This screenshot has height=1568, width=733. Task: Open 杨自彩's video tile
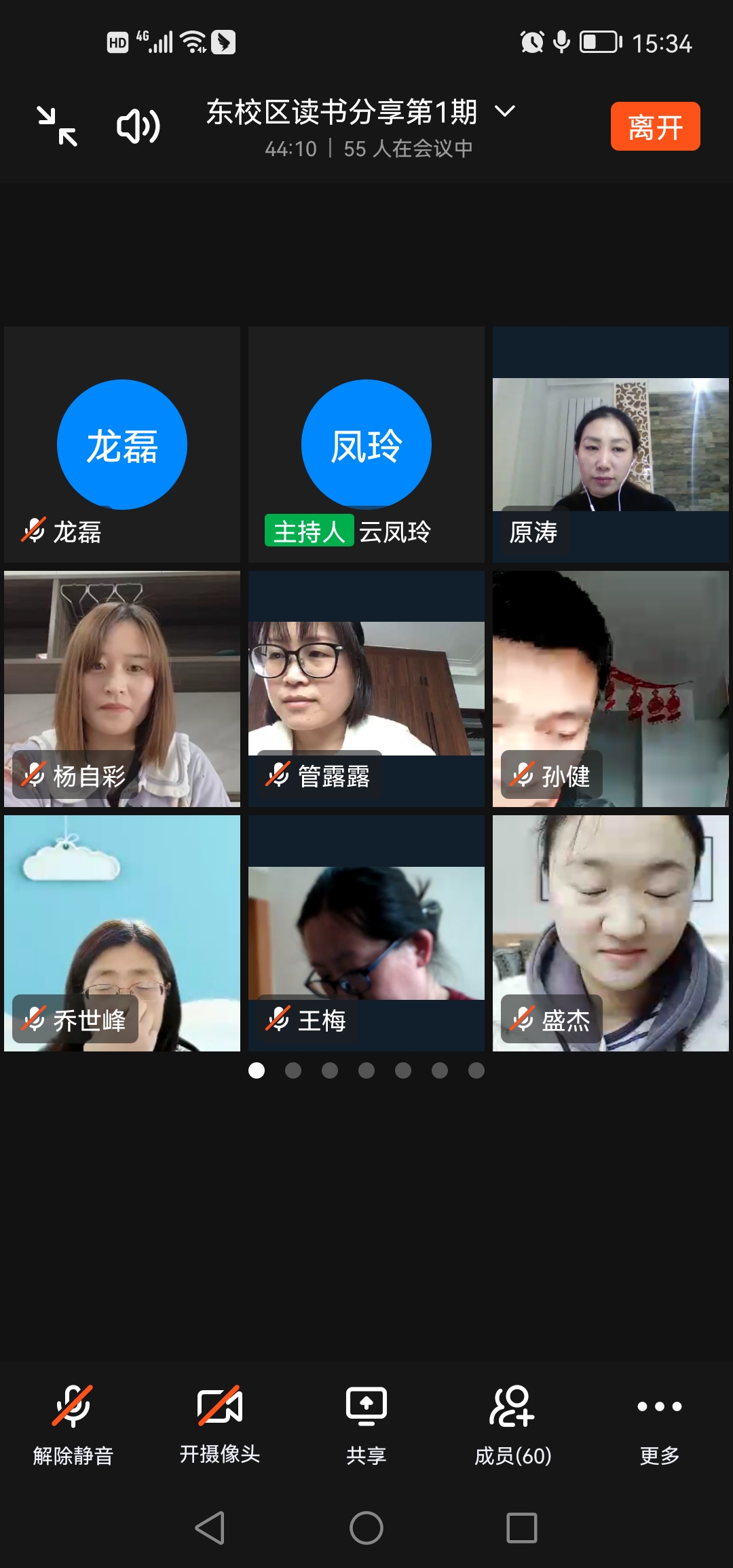click(x=122, y=689)
